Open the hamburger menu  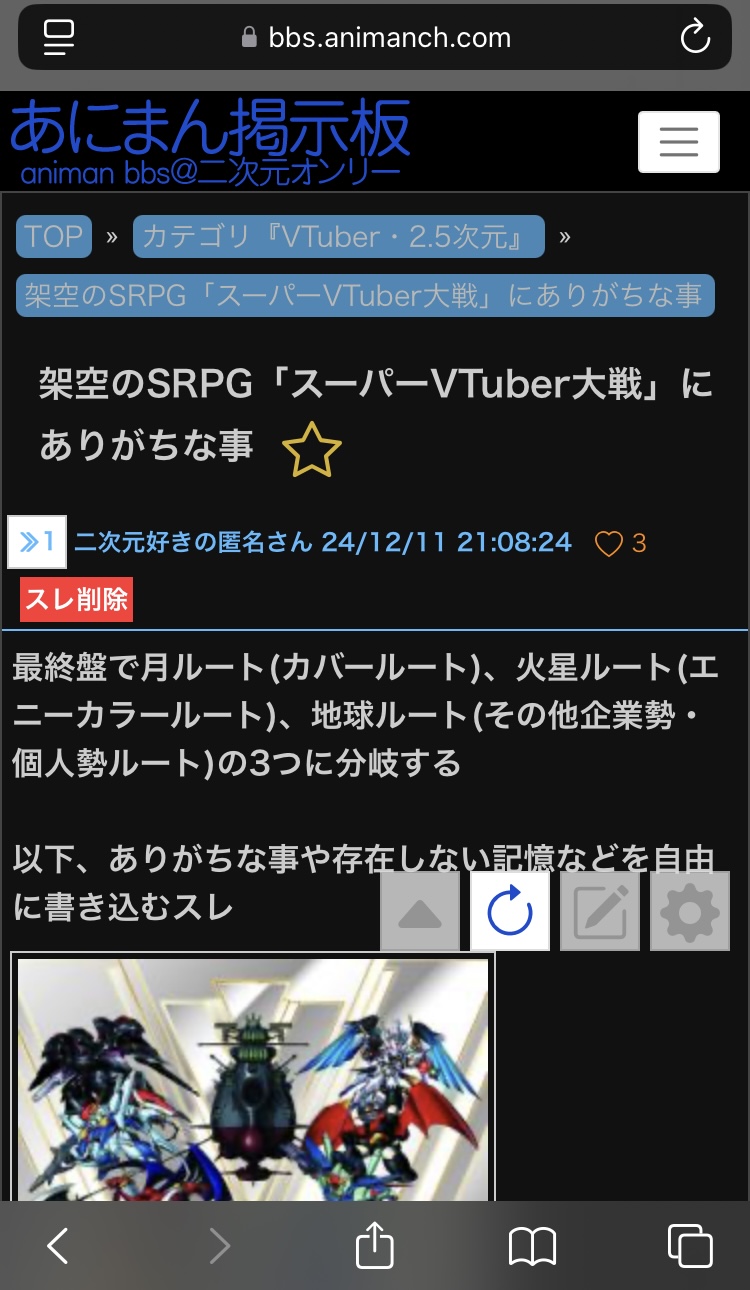(679, 142)
